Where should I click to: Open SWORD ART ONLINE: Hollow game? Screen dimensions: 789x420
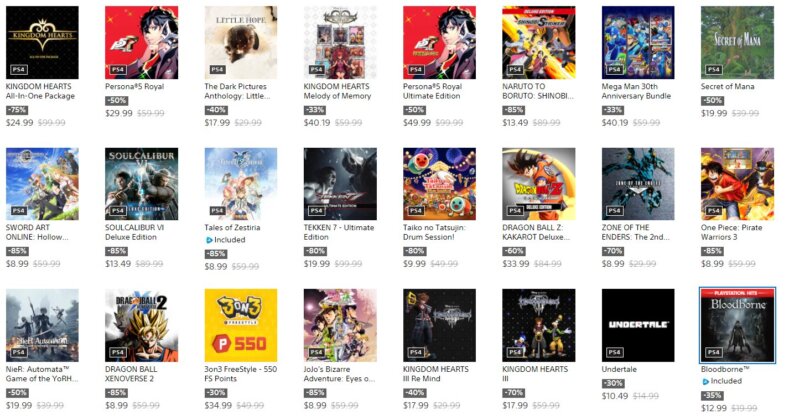coord(42,184)
